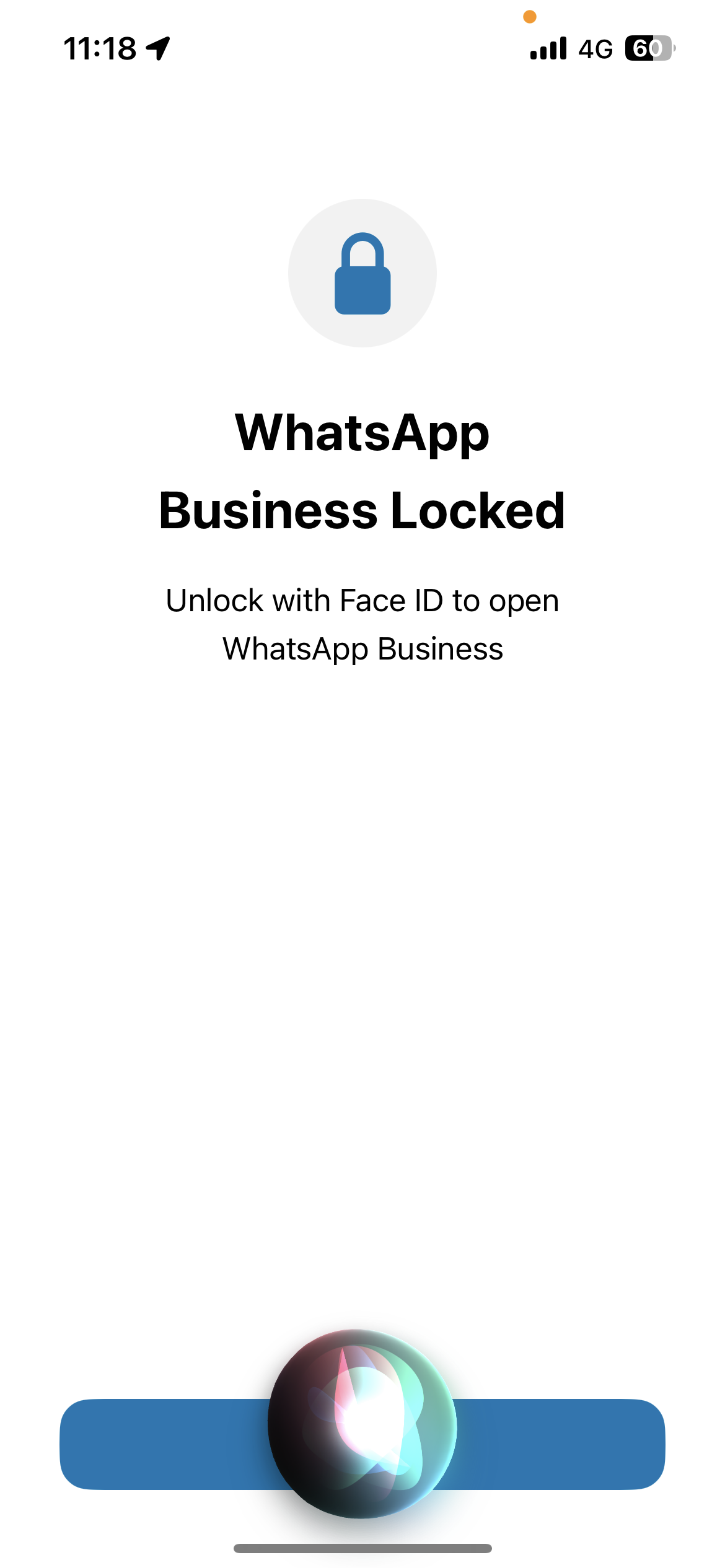Tap the Siri orb

click(x=362, y=1424)
